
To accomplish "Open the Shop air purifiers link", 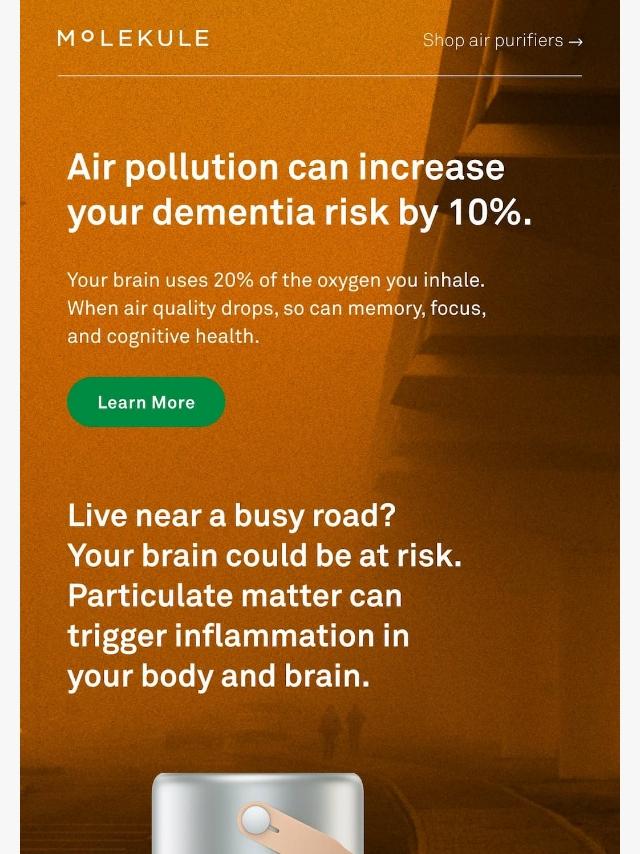I will click(x=502, y=41).
